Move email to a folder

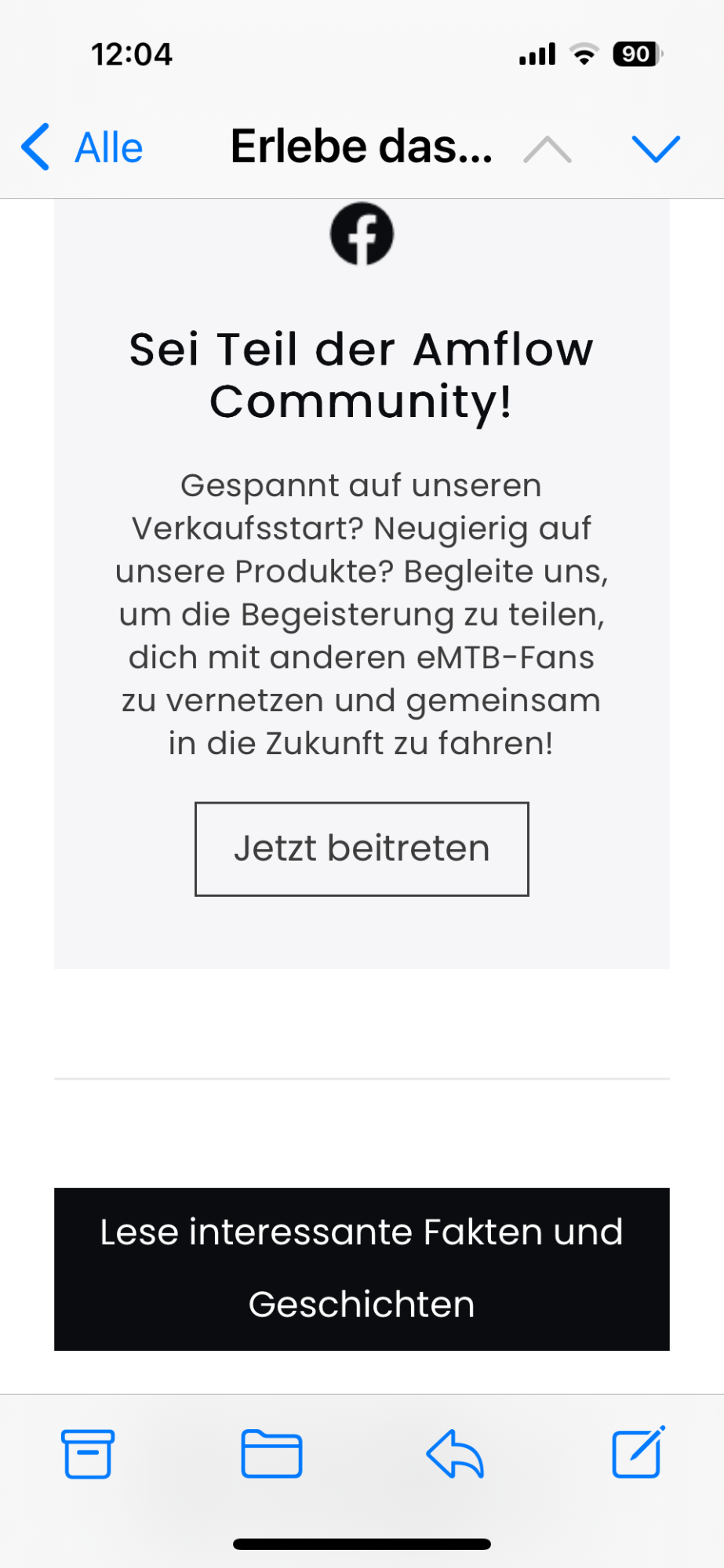(x=271, y=1454)
